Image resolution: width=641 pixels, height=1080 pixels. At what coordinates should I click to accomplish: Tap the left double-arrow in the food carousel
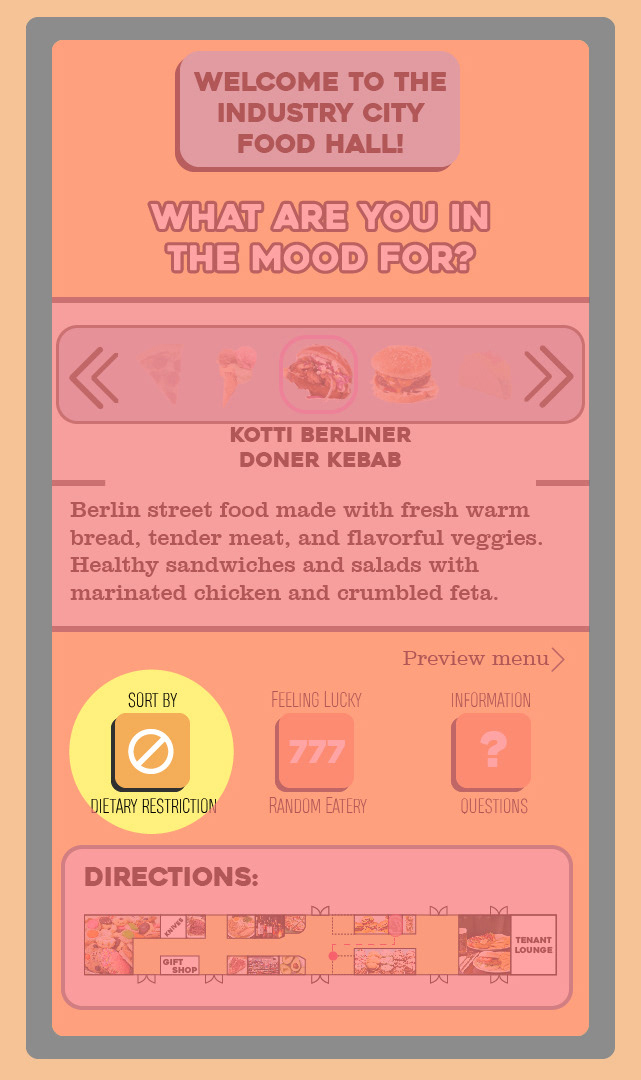pos(94,377)
